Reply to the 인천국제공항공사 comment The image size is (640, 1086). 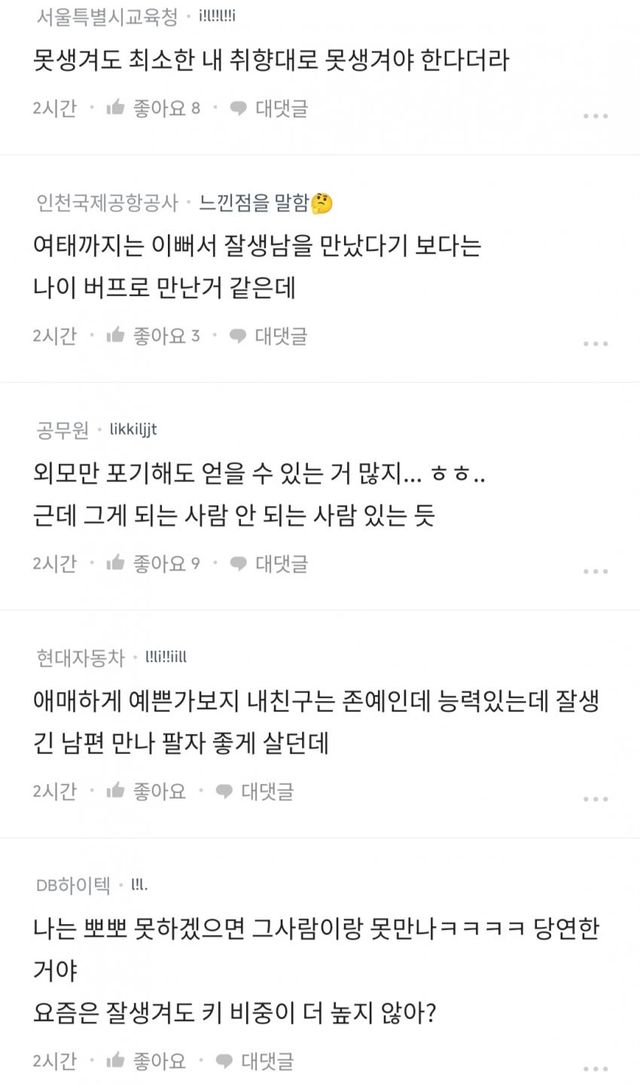269,336
